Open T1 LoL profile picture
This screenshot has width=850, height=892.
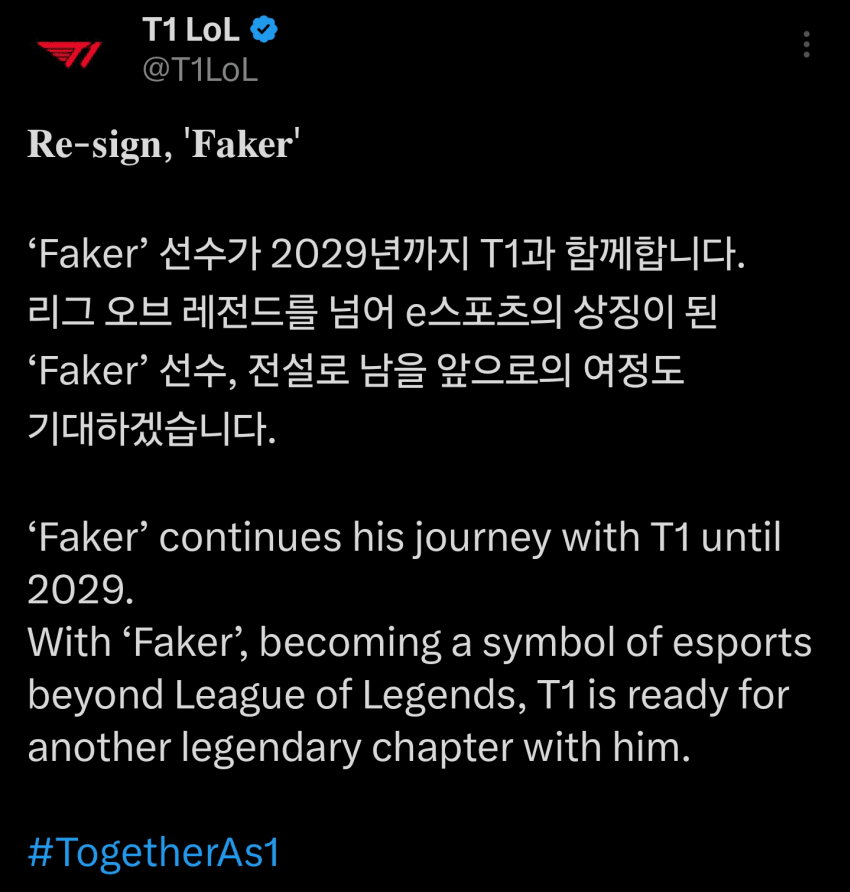coord(69,54)
